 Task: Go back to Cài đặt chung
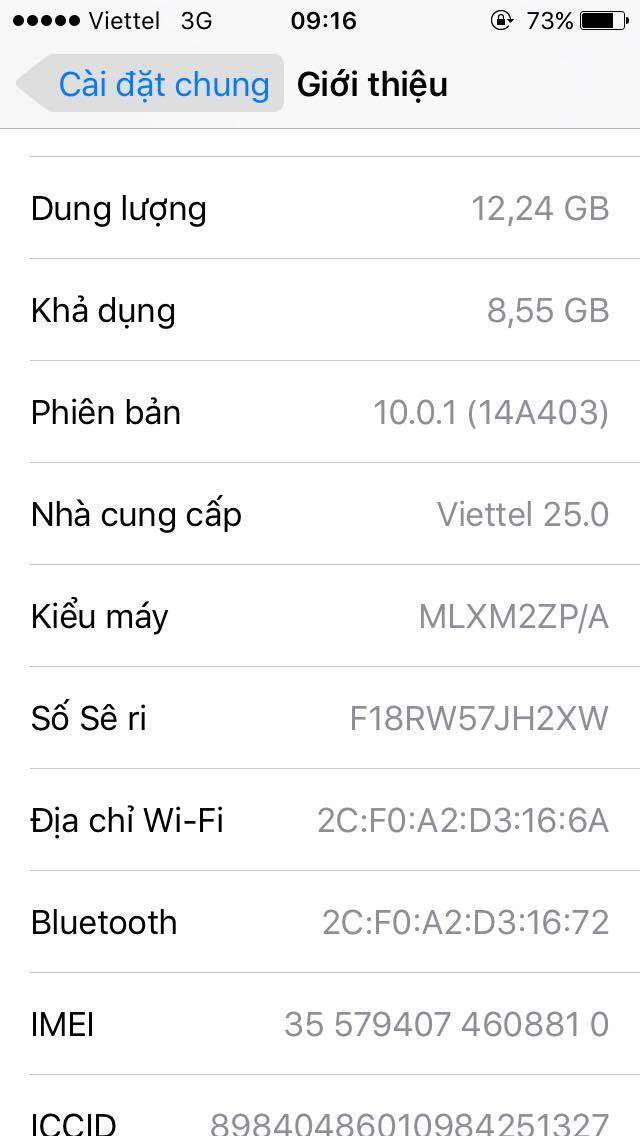[150, 84]
